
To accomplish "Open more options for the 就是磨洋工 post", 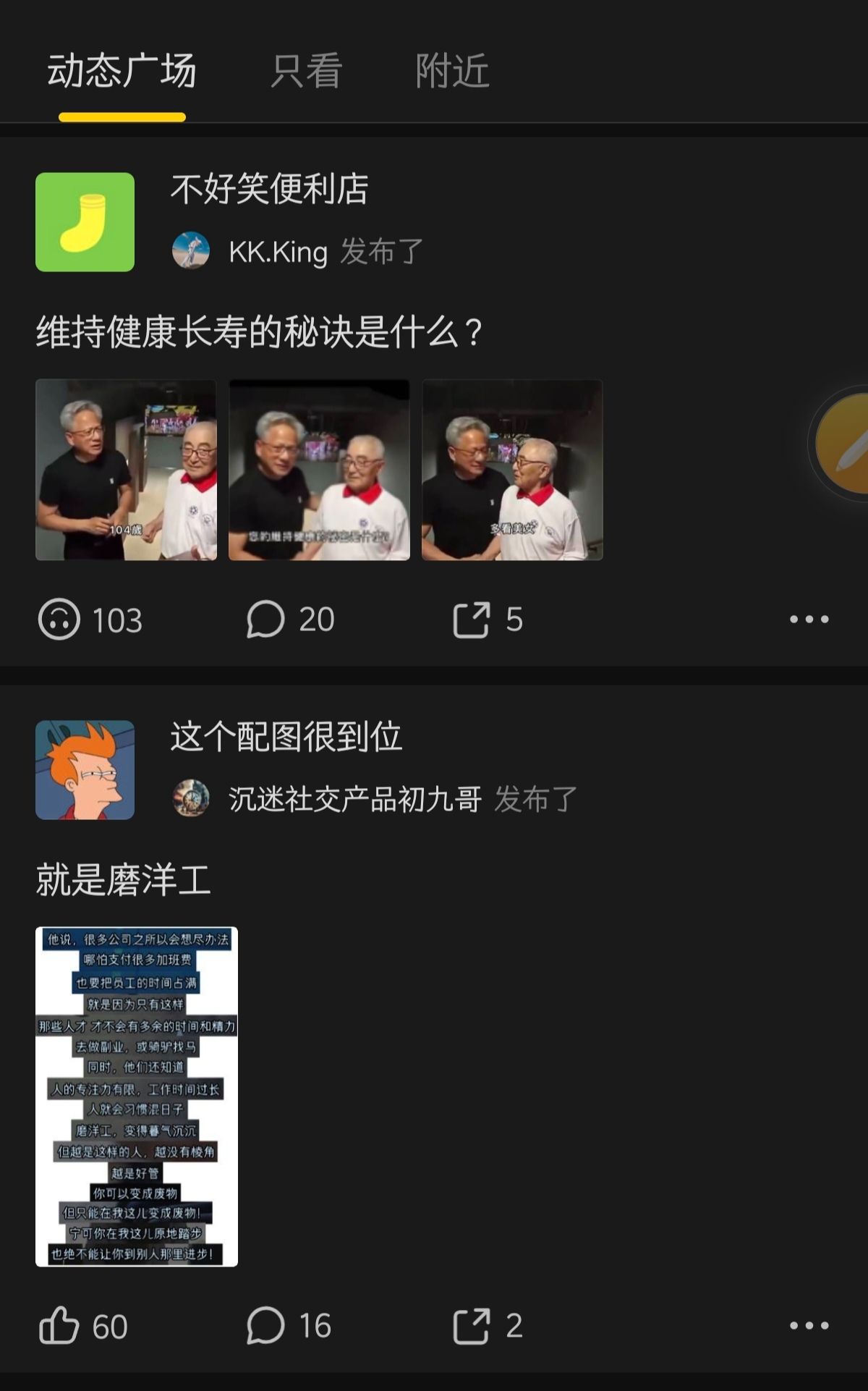I will click(809, 1326).
